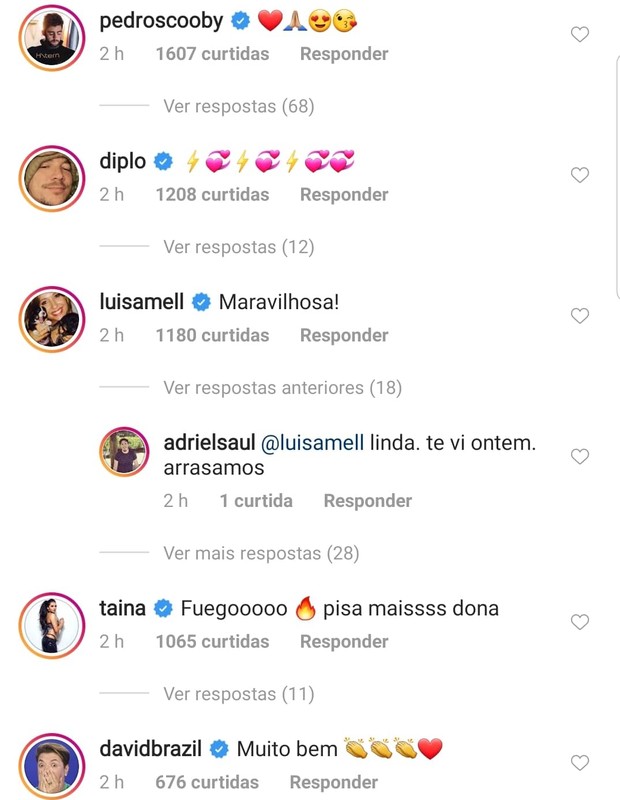Reply to davidbrazil's comment
Image resolution: width=620 pixels, height=800 pixels.
pyautogui.click(x=333, y=783)
